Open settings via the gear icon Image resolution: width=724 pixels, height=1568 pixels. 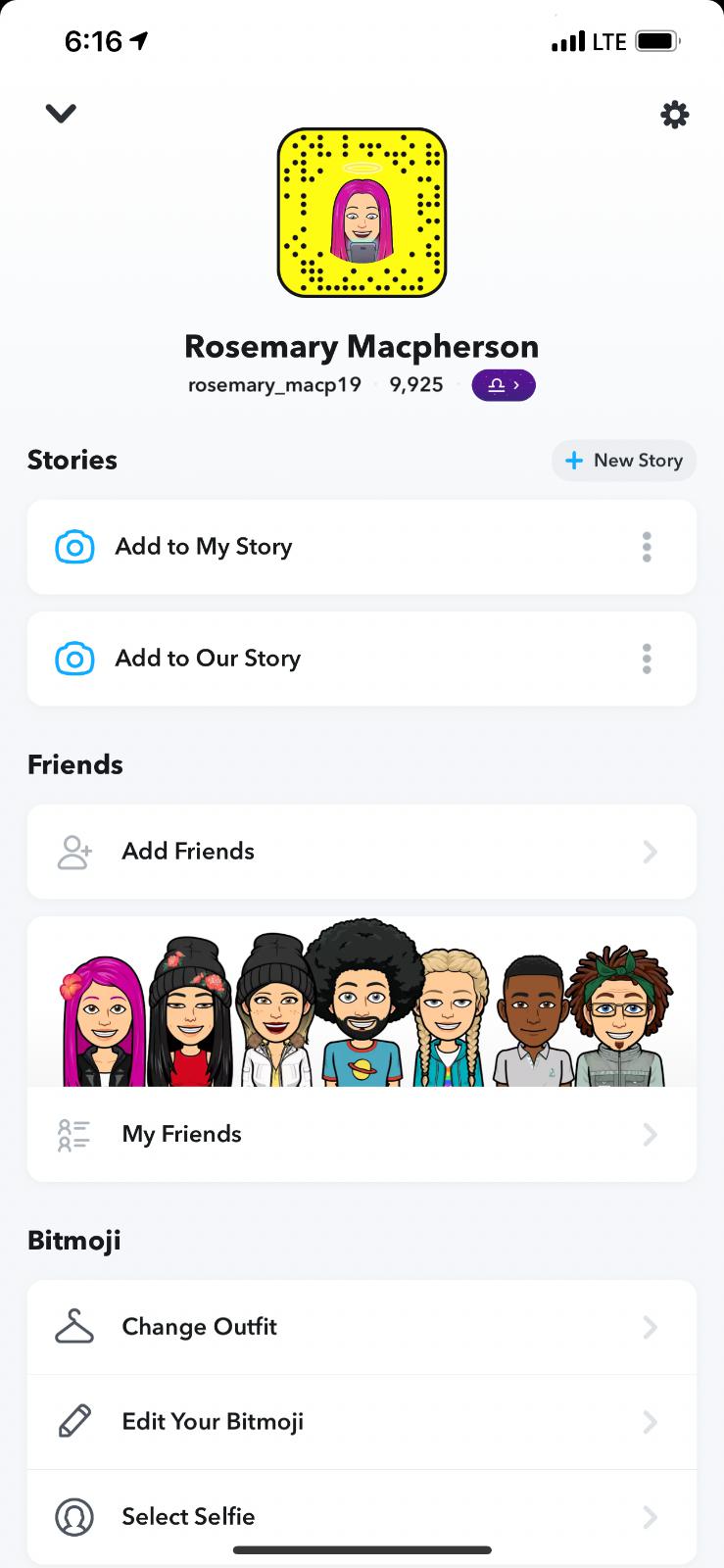[x=674, y=115]
